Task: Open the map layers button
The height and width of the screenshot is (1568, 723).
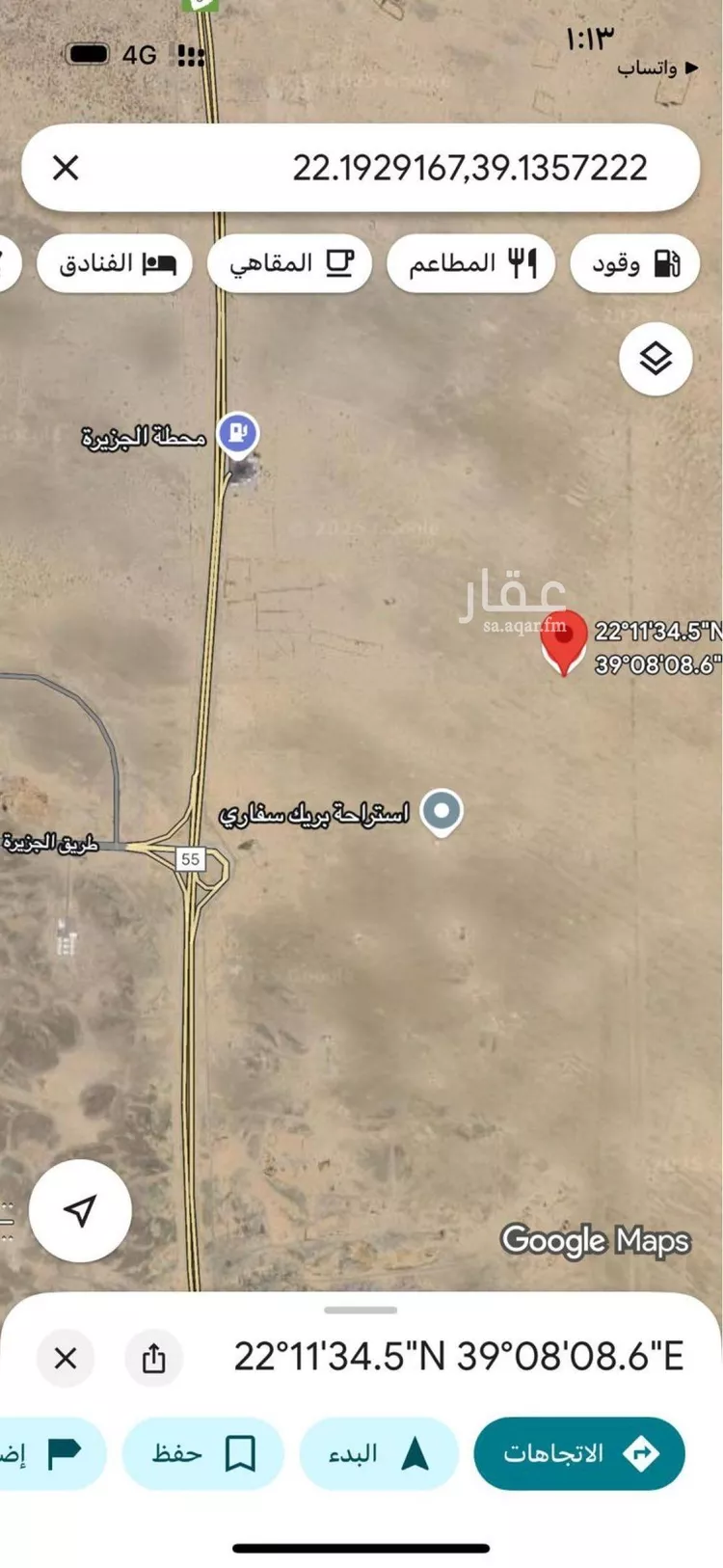Action: [x=656, y=360]
